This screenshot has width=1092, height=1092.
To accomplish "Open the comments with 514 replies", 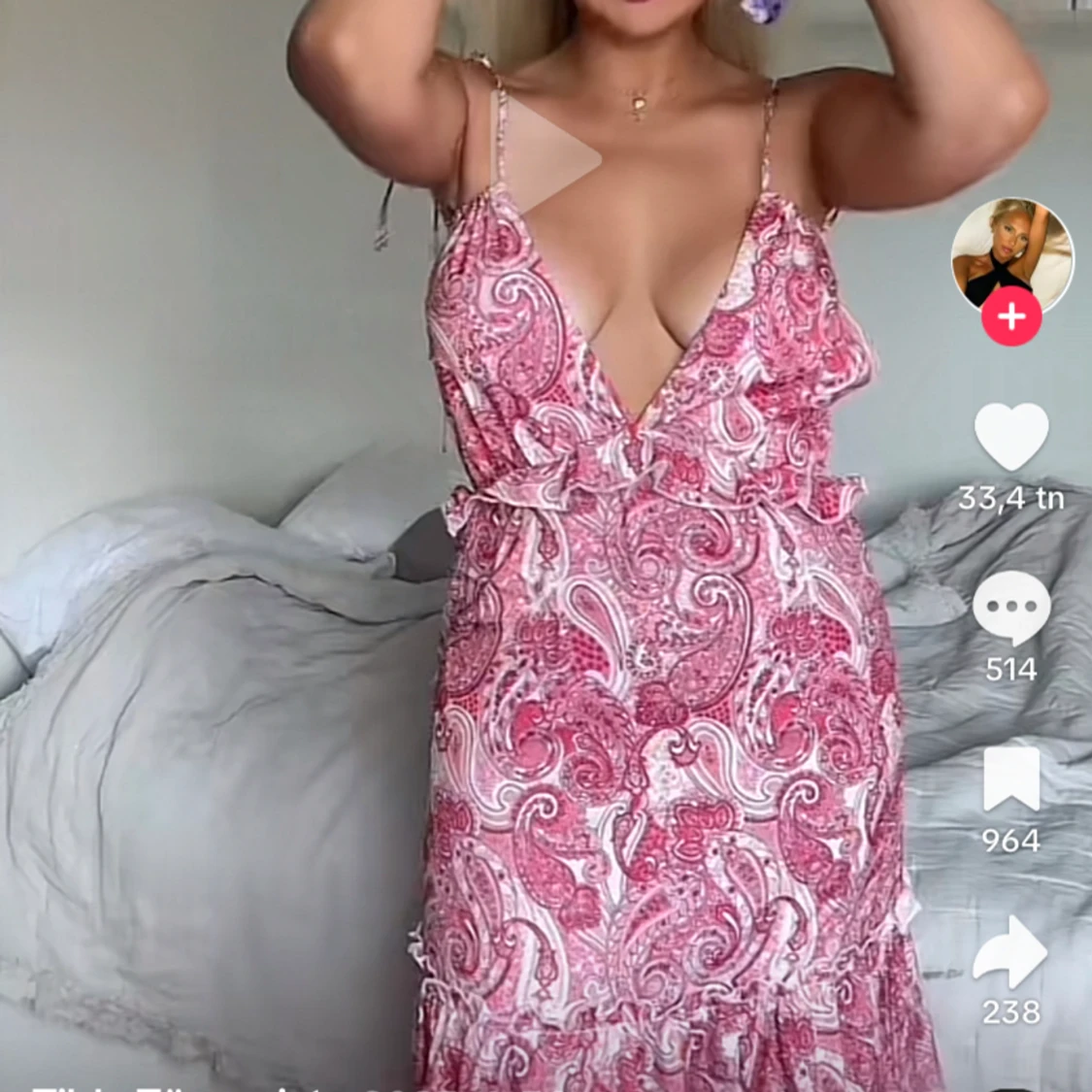I will tap(1011, 609).
